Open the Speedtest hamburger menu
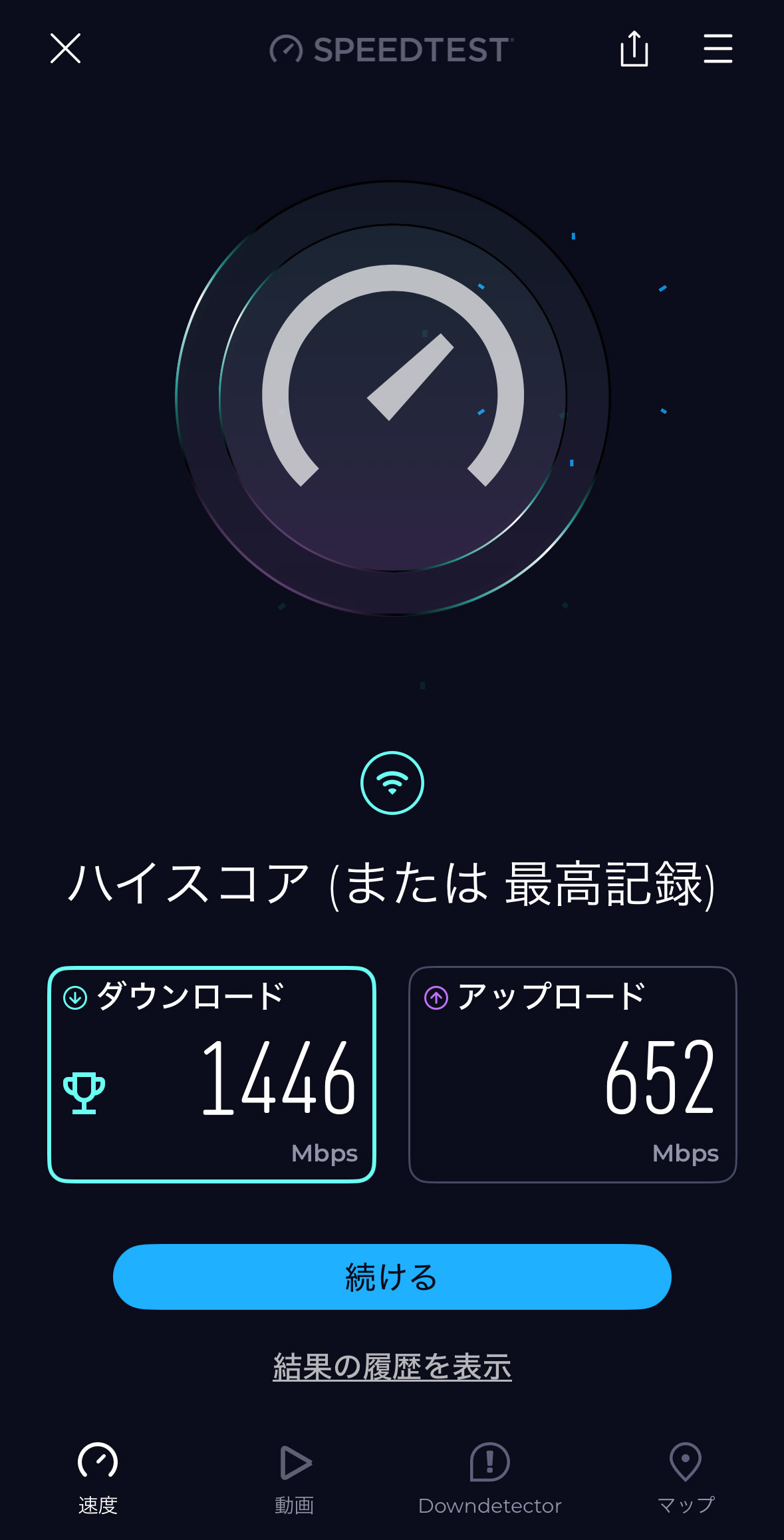This screenshot has width=784, height=1540. click(718, 49)
